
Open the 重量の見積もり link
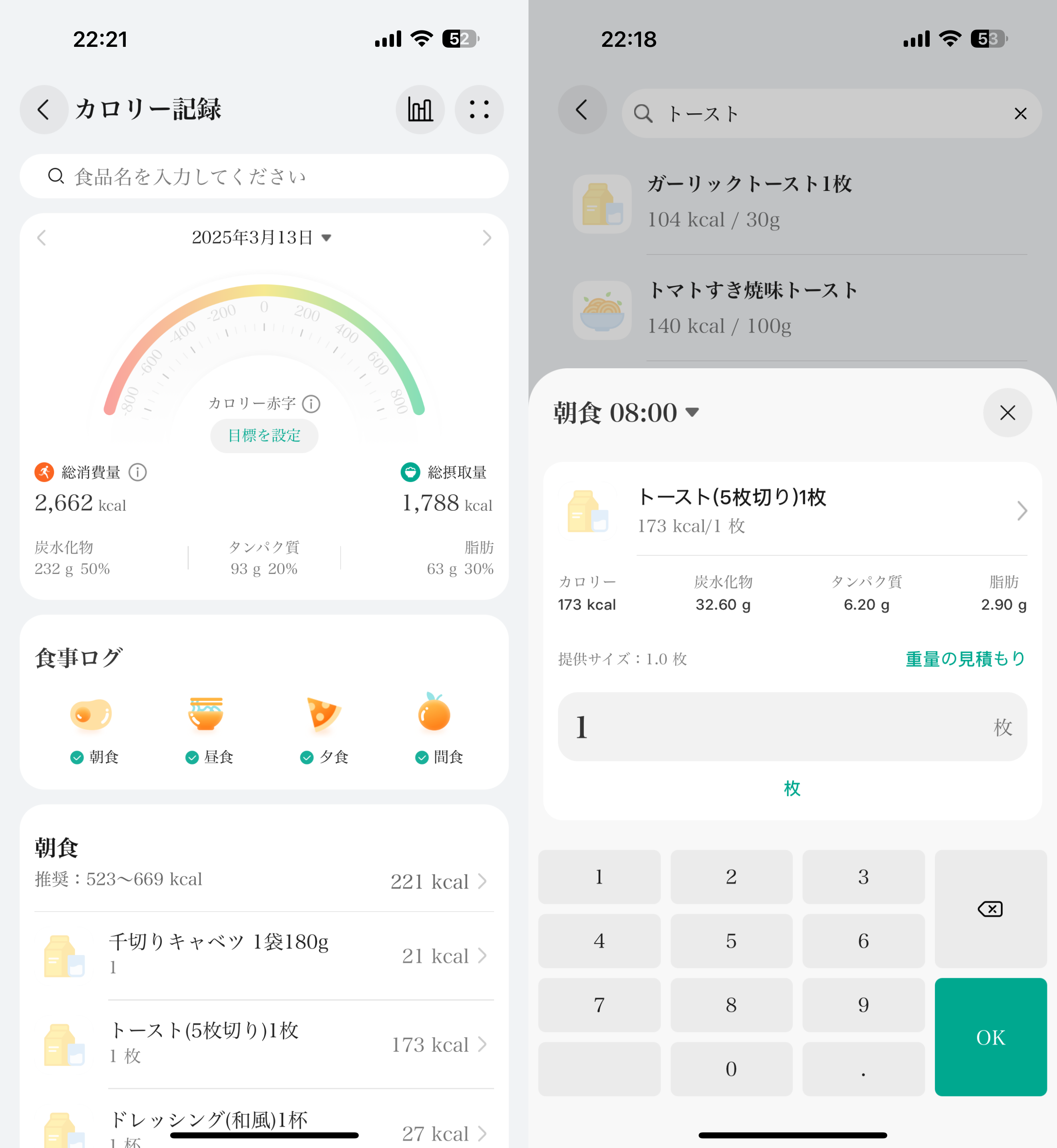tap(965, 658)
